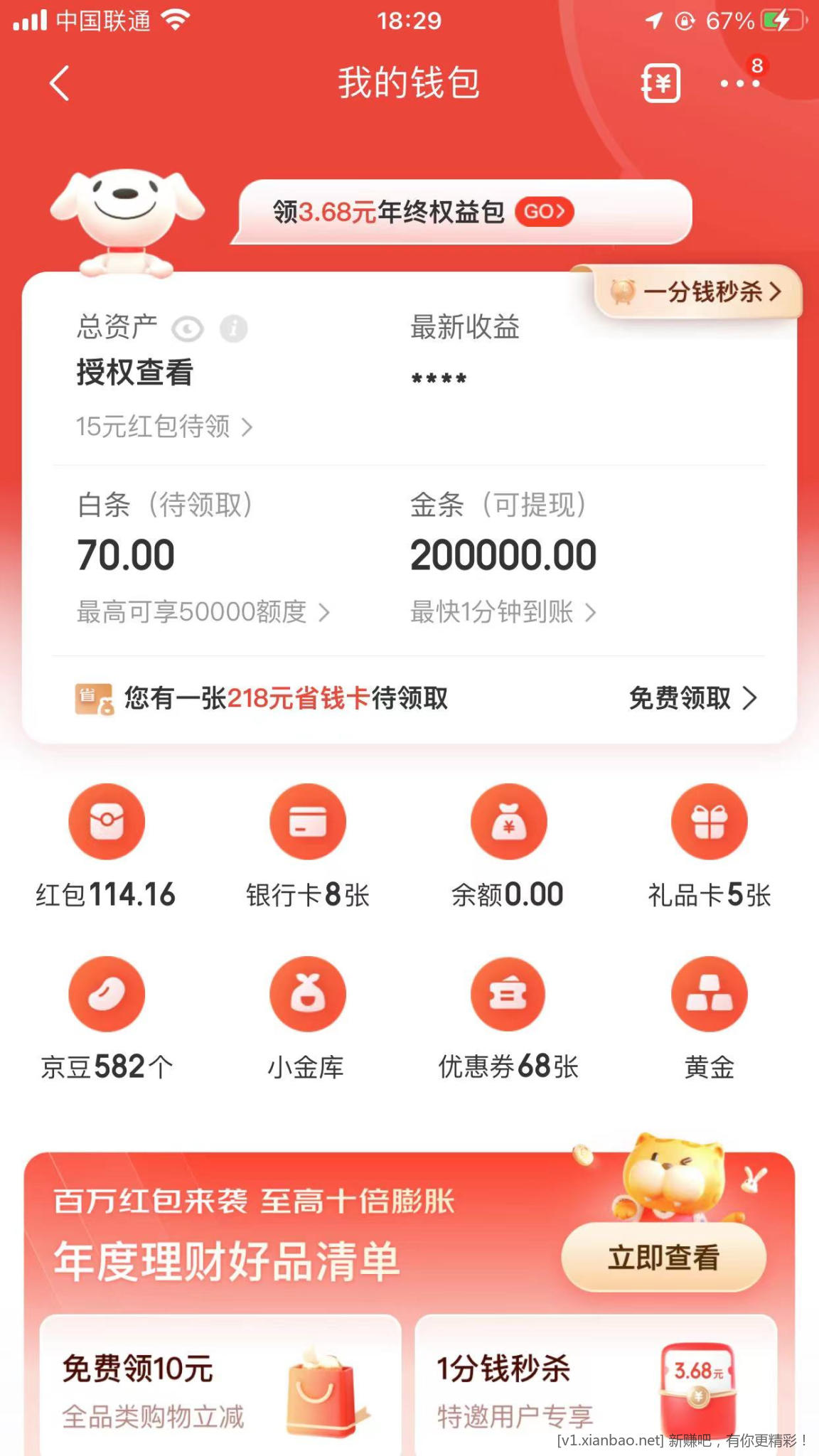Open 京豆 582个
819x1456 pixels.
coord(106,1019)
